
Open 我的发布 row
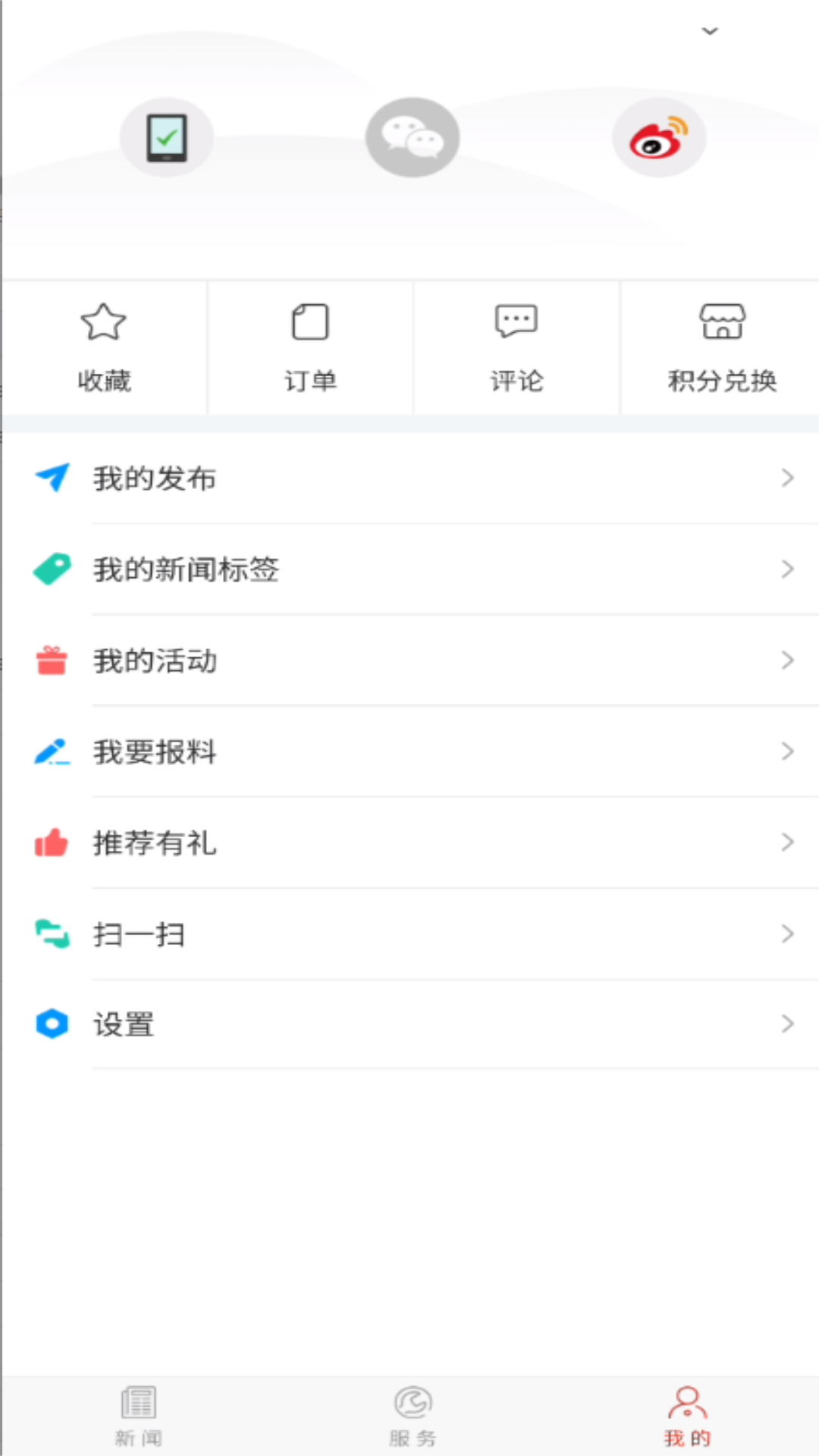coord(409,478)
